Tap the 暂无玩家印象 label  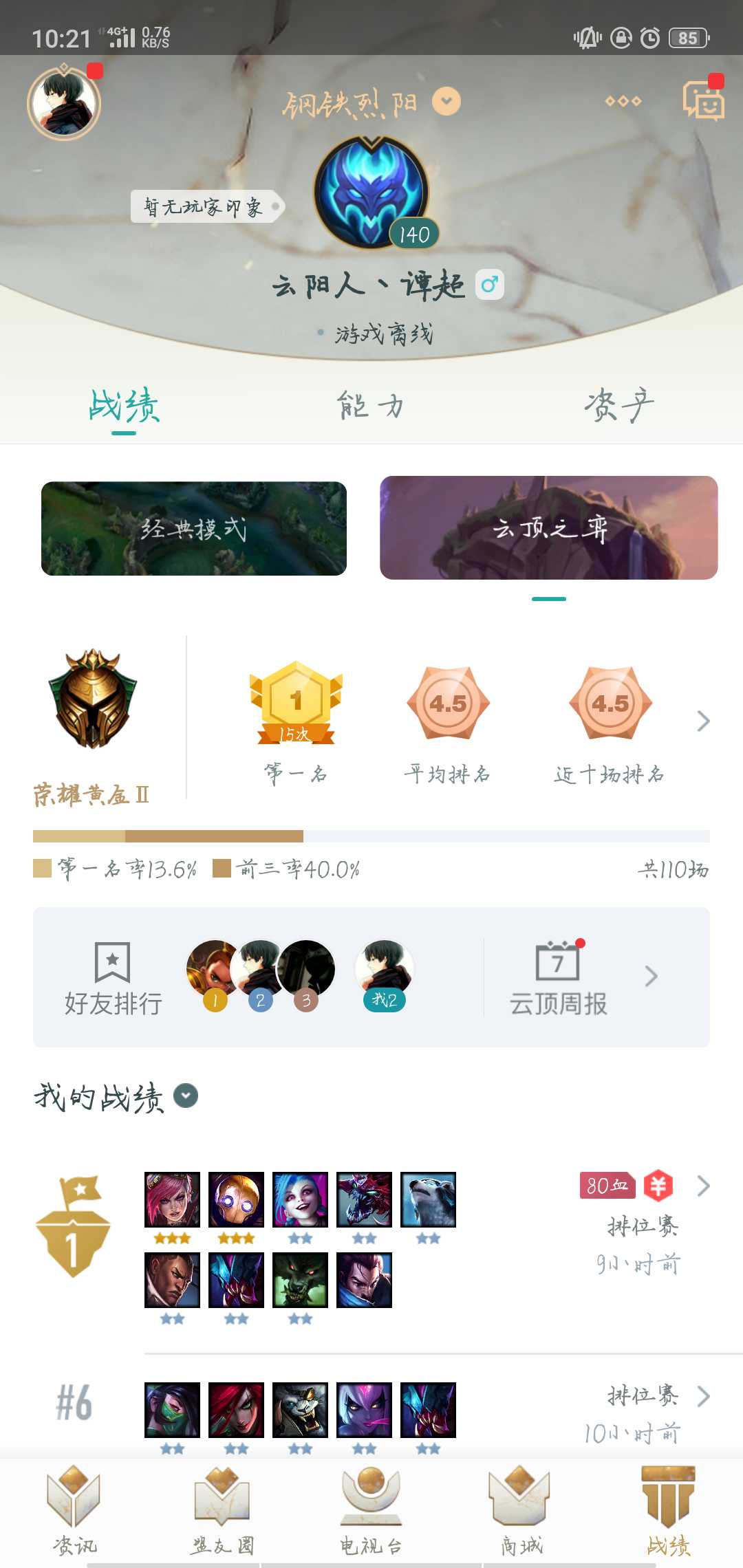coord(203,206)
